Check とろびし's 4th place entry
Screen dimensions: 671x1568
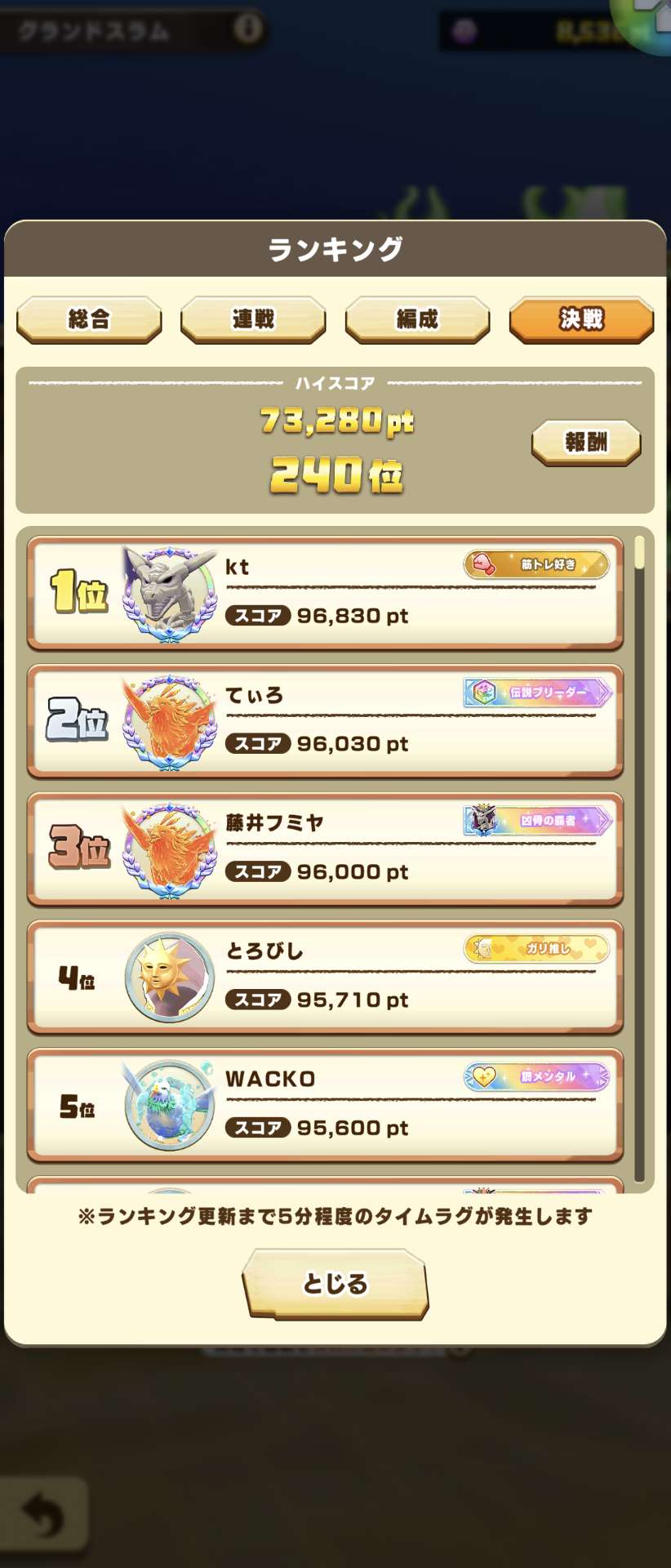click(x=325, y=978)
